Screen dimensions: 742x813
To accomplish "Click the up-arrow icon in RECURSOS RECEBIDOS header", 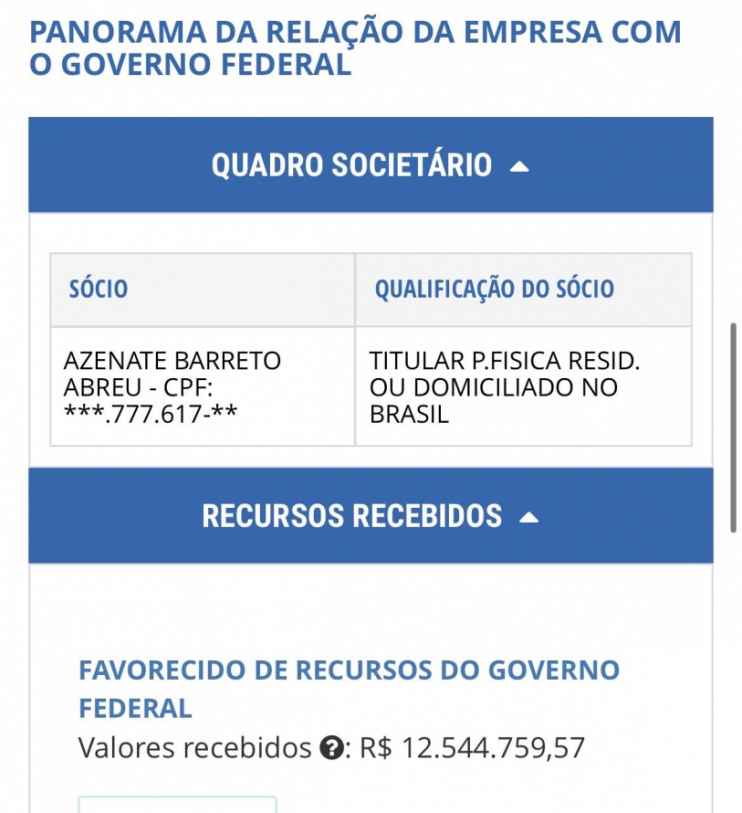I will coord(531,516).
